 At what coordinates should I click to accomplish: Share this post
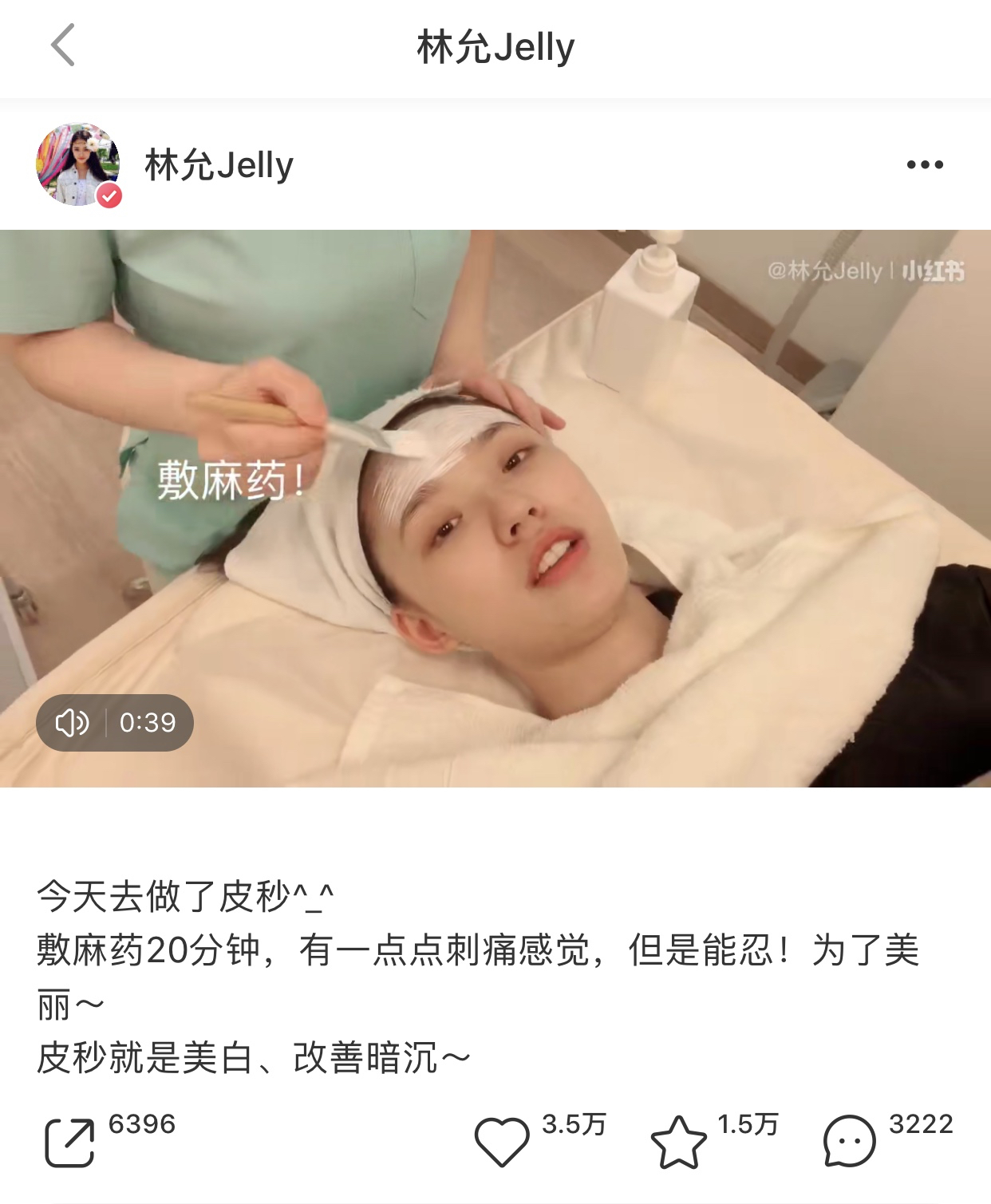pos(69,1143)
